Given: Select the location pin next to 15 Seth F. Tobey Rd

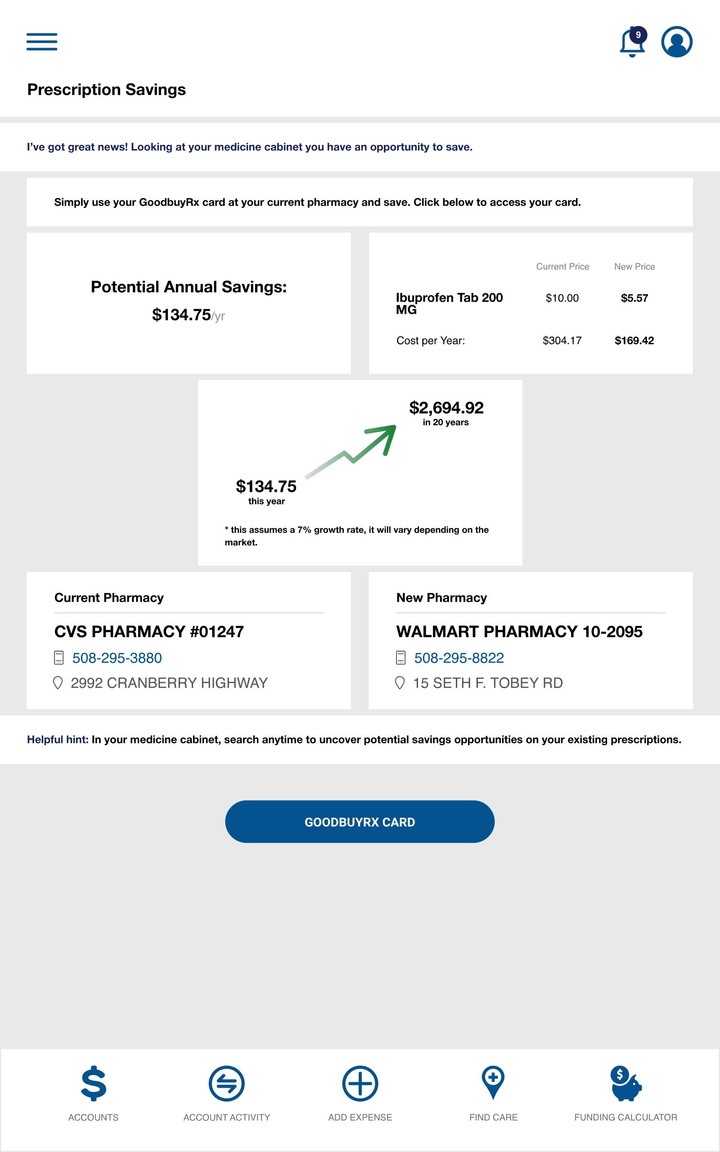Looking at the screenshot, I should [x=401, y=682].
